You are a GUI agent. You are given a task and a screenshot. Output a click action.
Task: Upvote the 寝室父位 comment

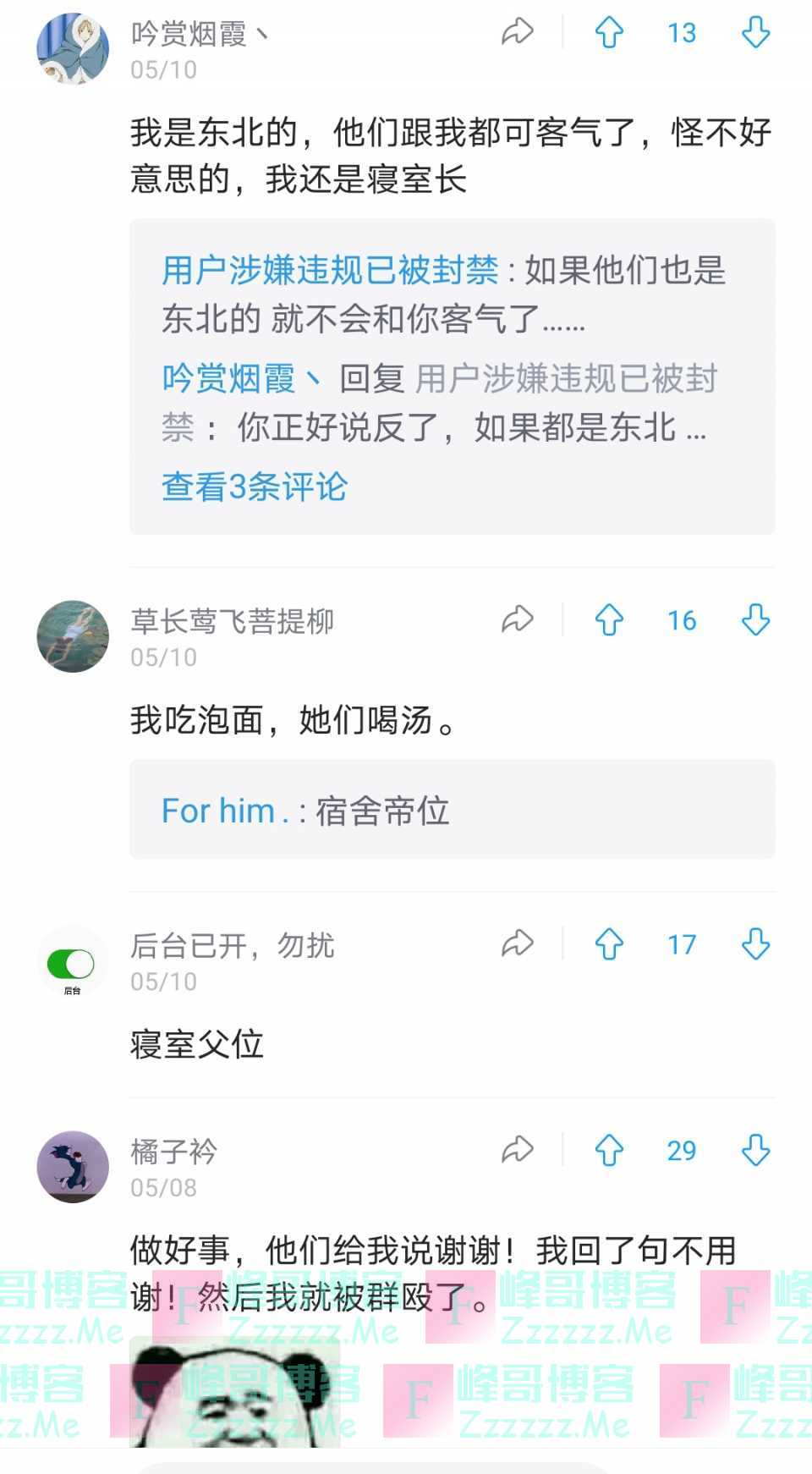coord(609,943)
